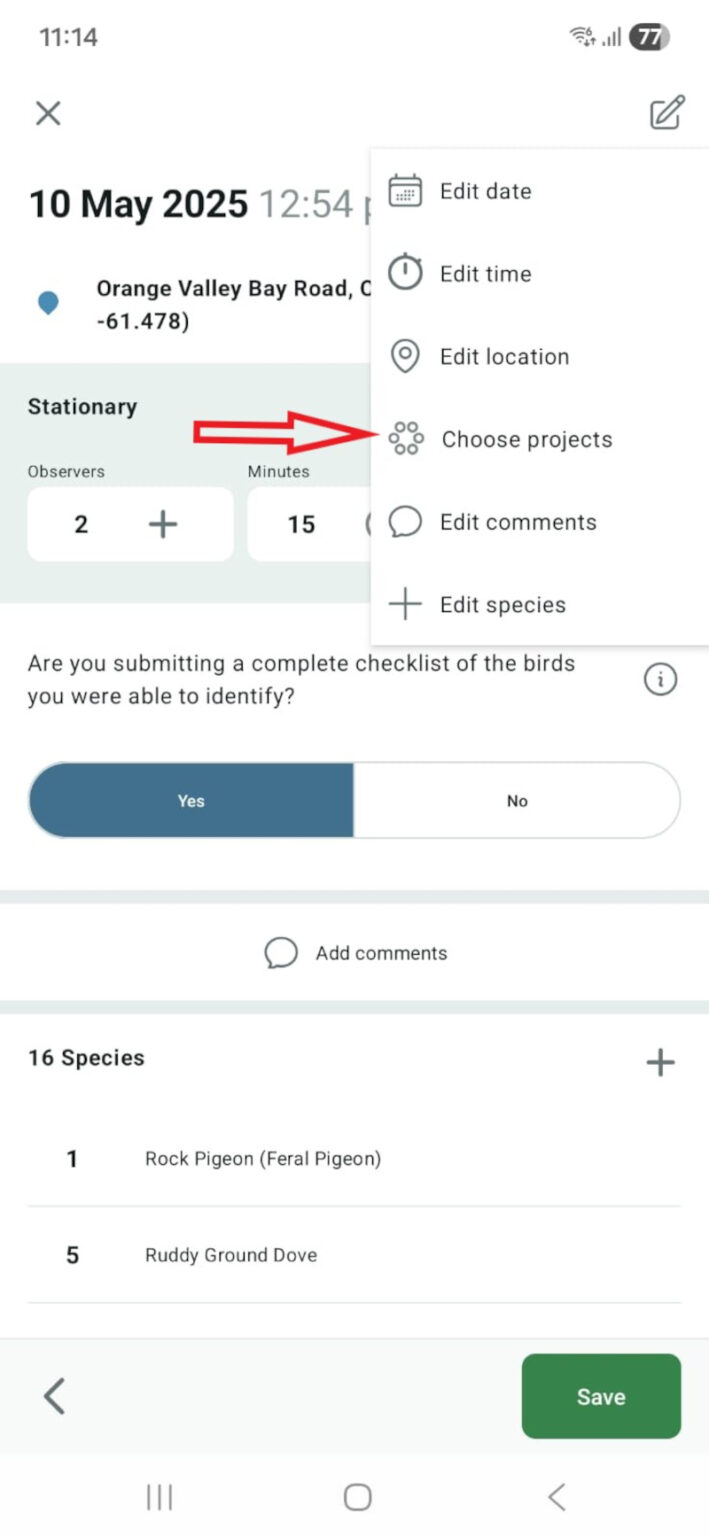
Task: Open recent apps from the navigation bar
Action: 160,1497
